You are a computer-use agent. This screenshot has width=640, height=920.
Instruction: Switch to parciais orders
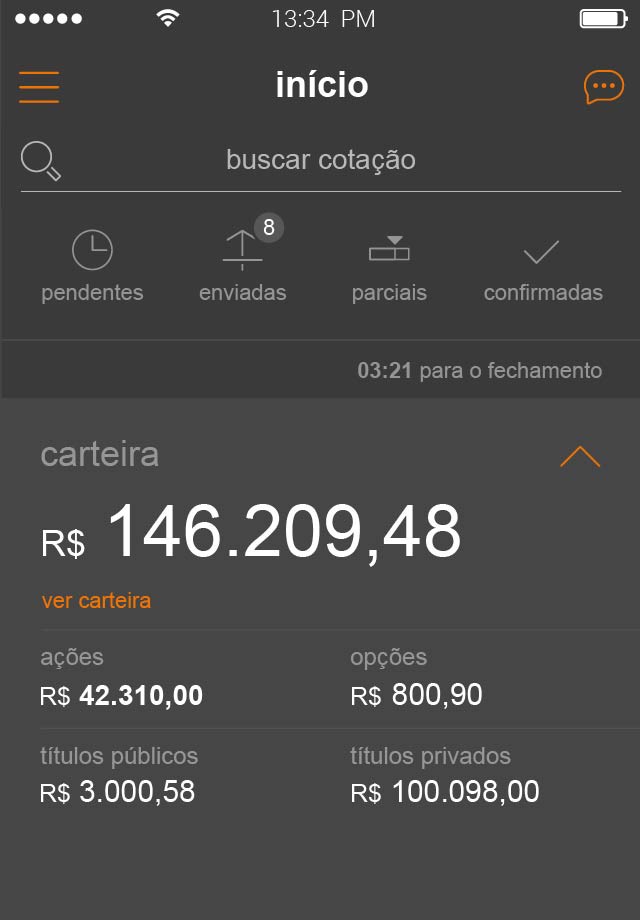(389, 265)
